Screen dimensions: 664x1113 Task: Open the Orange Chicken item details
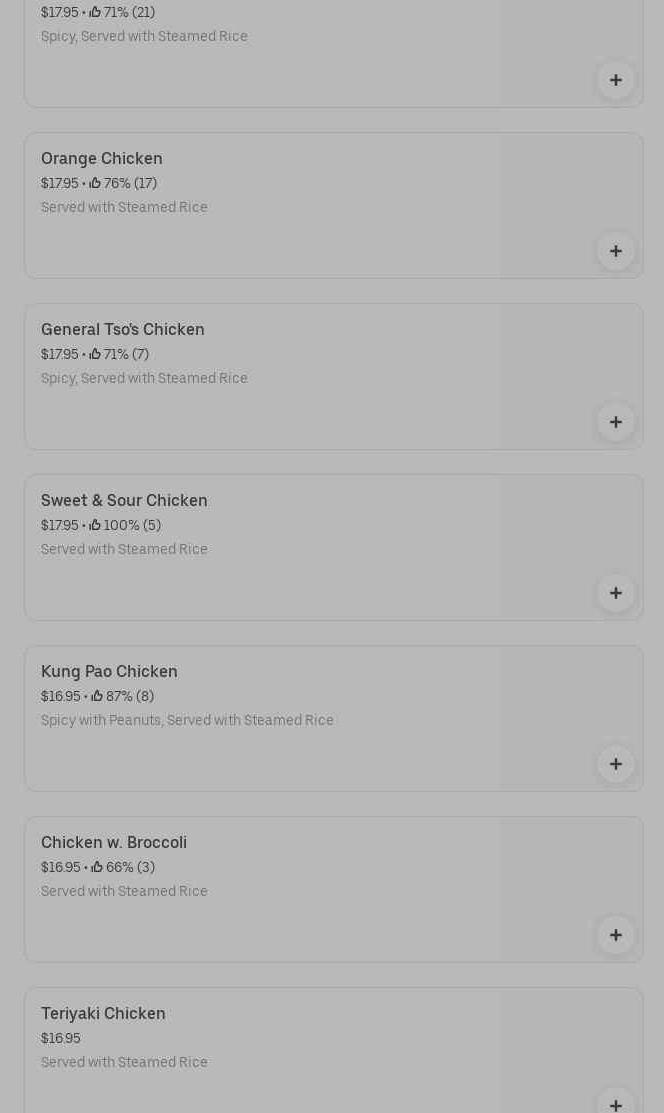(x=102, y=159)
